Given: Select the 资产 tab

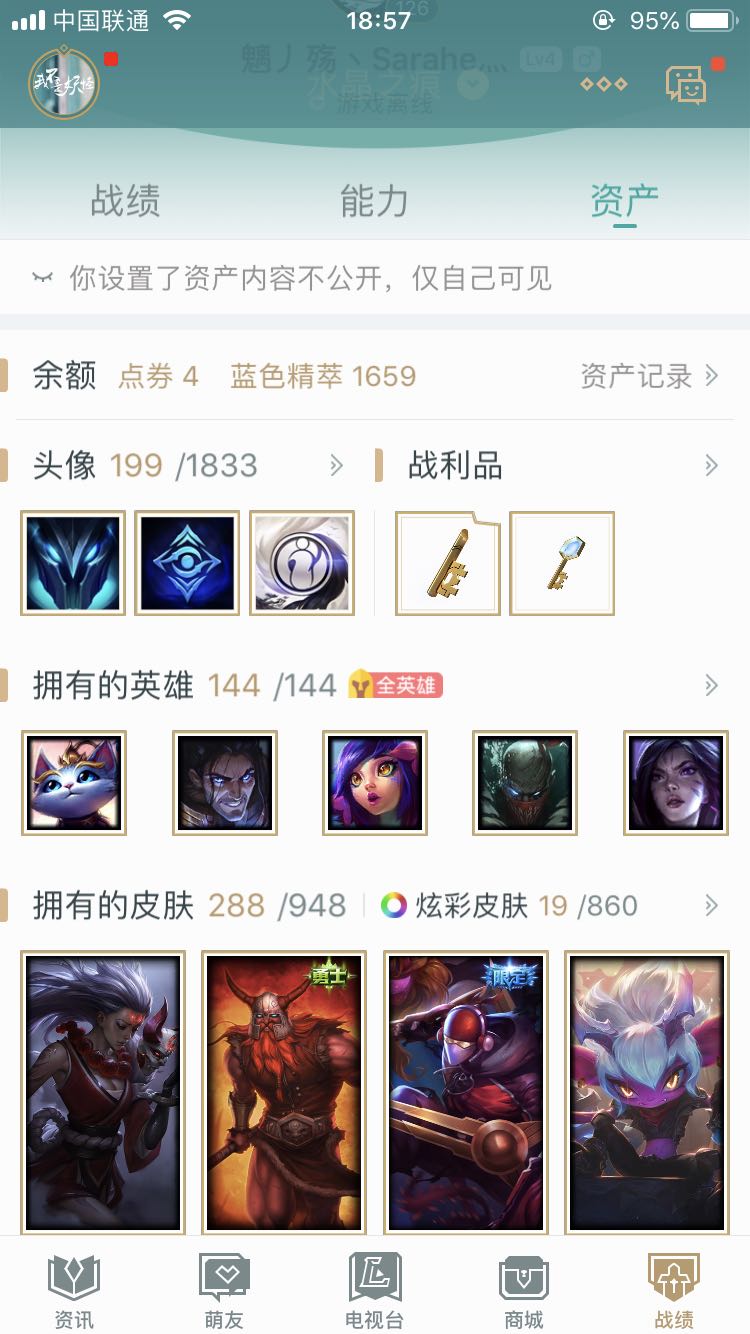Looking at the screenshot, I should (624, 201).
